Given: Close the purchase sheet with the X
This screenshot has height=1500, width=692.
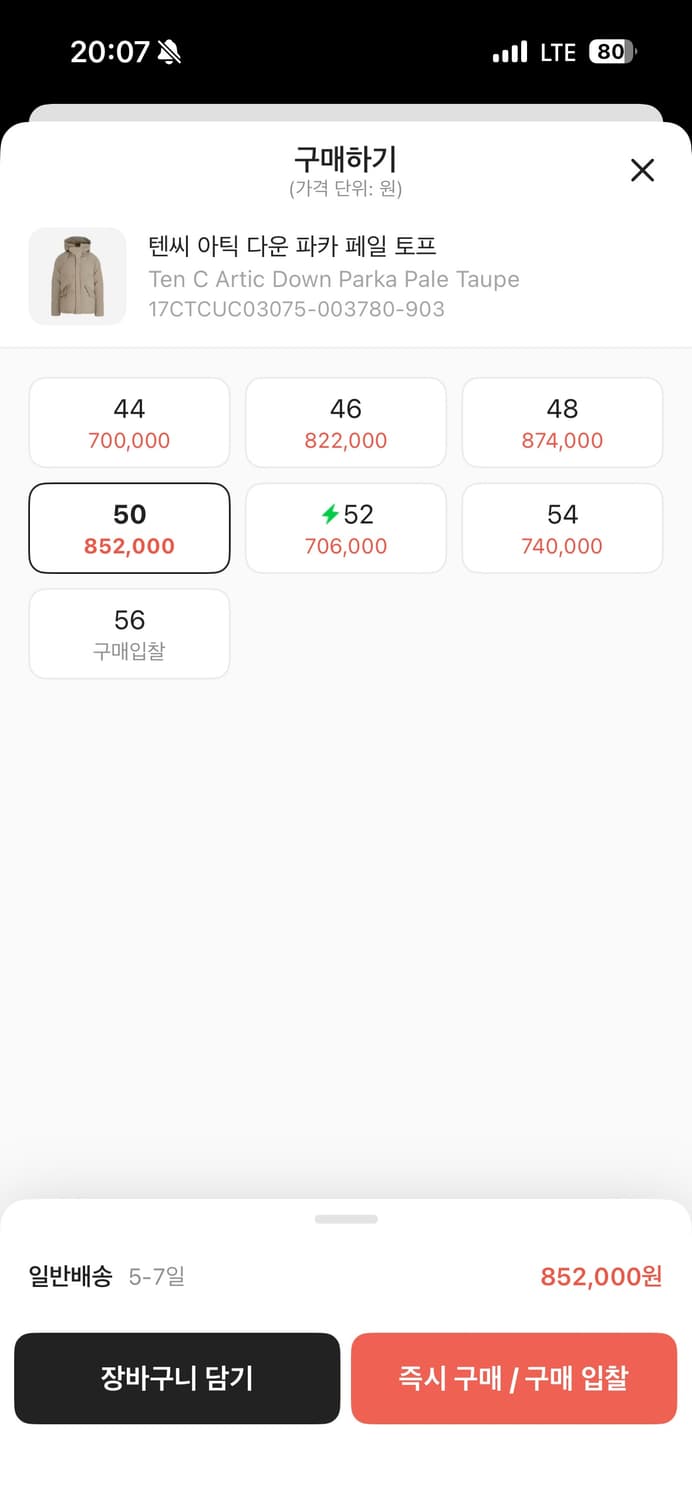Looking at the screenshot, I should click(x=642, y=170).
